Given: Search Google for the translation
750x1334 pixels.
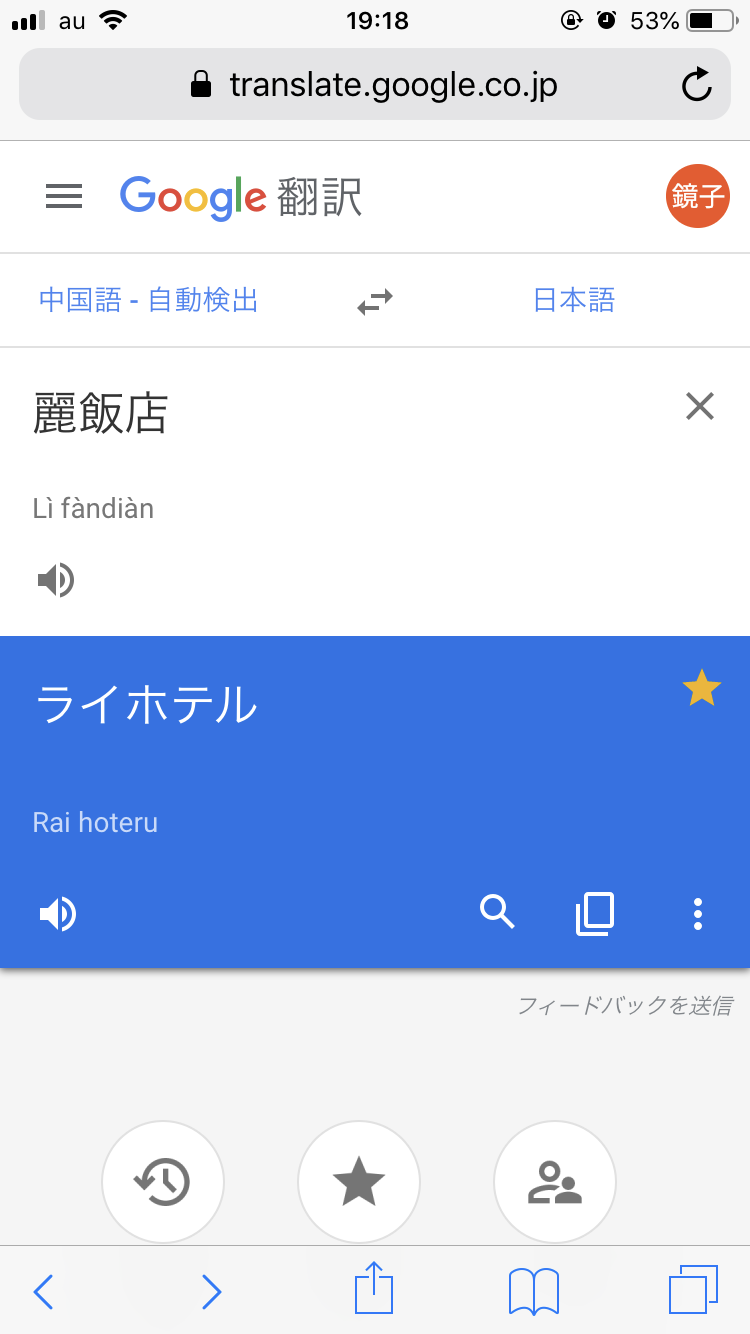Looking at the screenshot, I should [x=497, y=913].
